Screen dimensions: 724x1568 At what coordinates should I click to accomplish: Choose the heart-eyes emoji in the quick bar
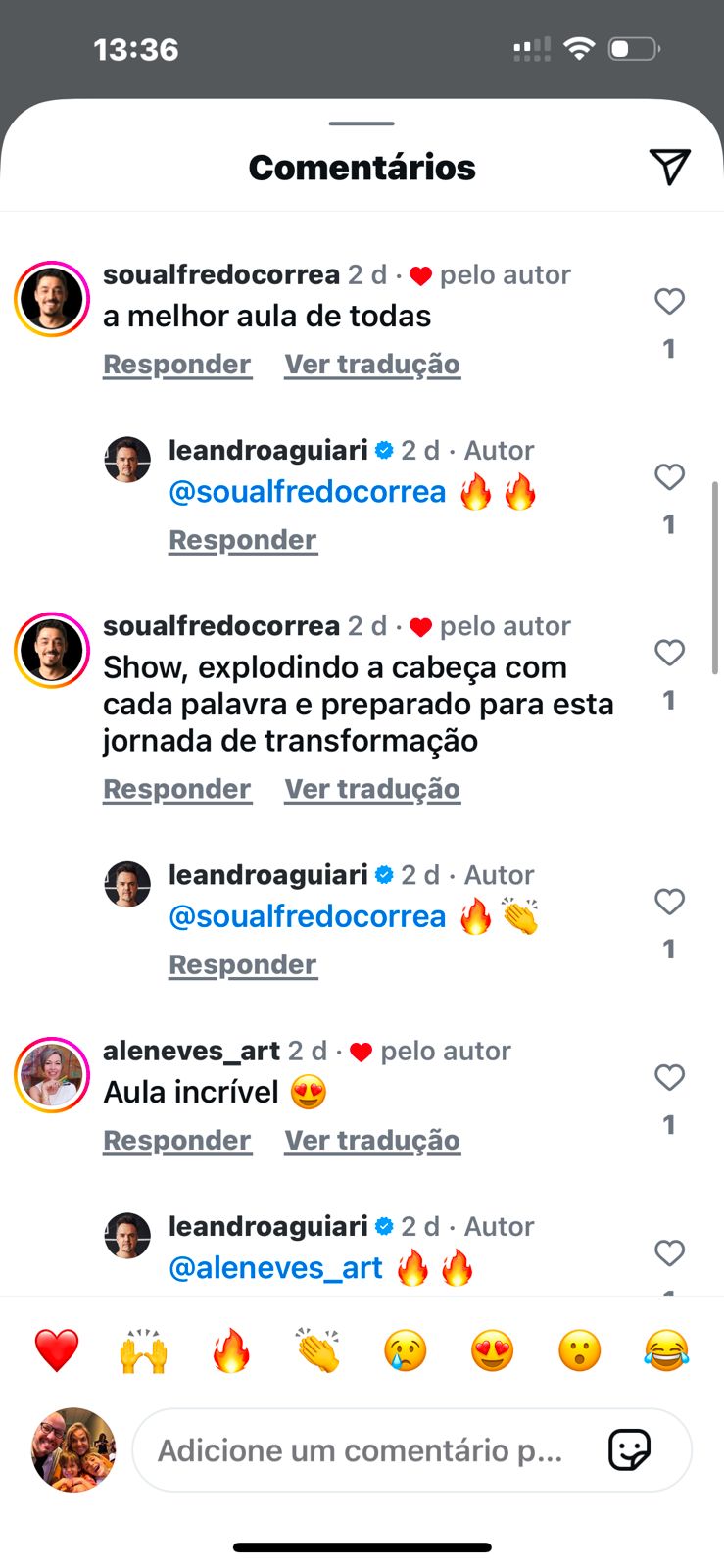tap(493, 1351)
